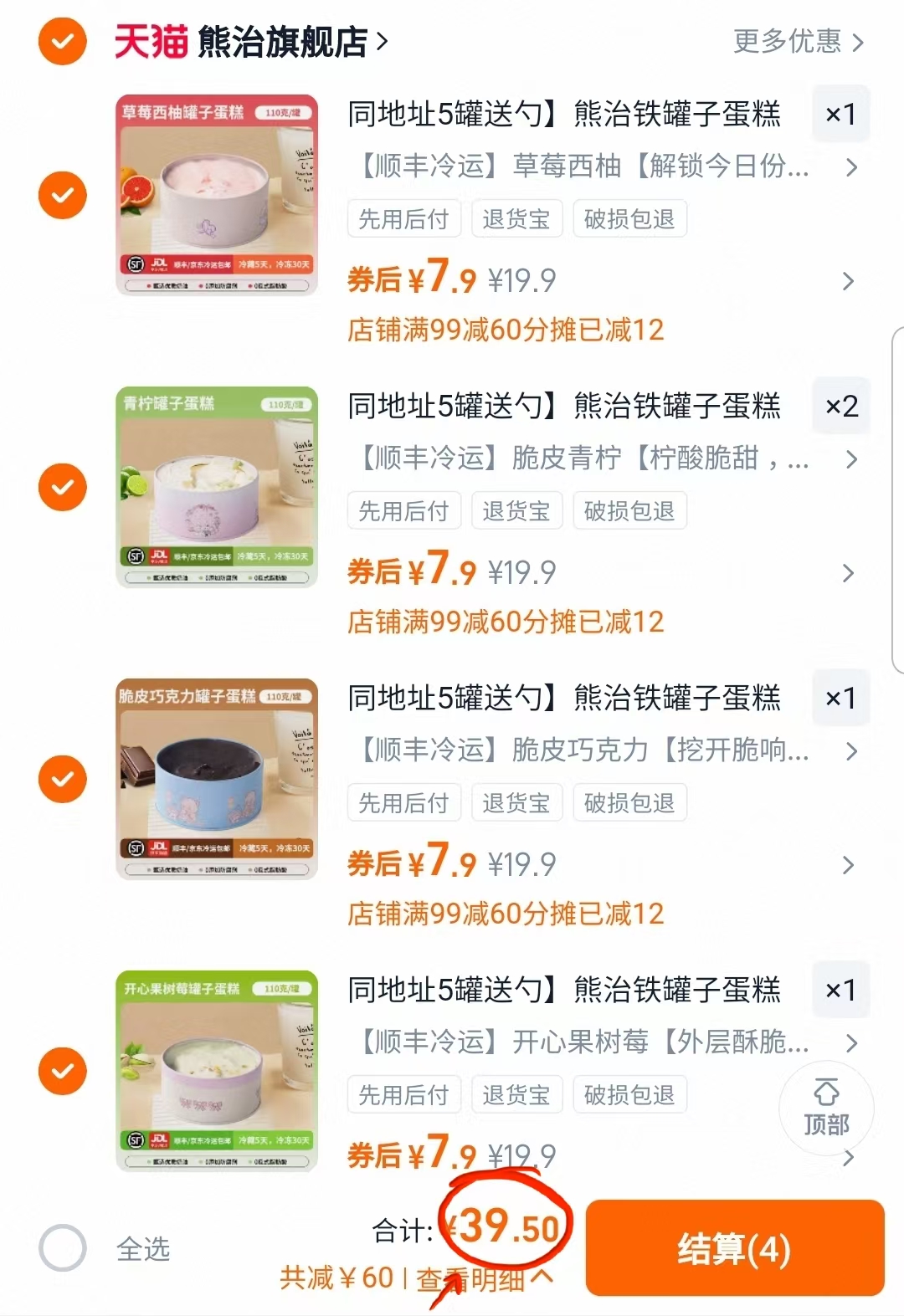Click 破损包退 badge on pistachio raspberry item
Screen dimensions: 904x1316
point(629,1093)
